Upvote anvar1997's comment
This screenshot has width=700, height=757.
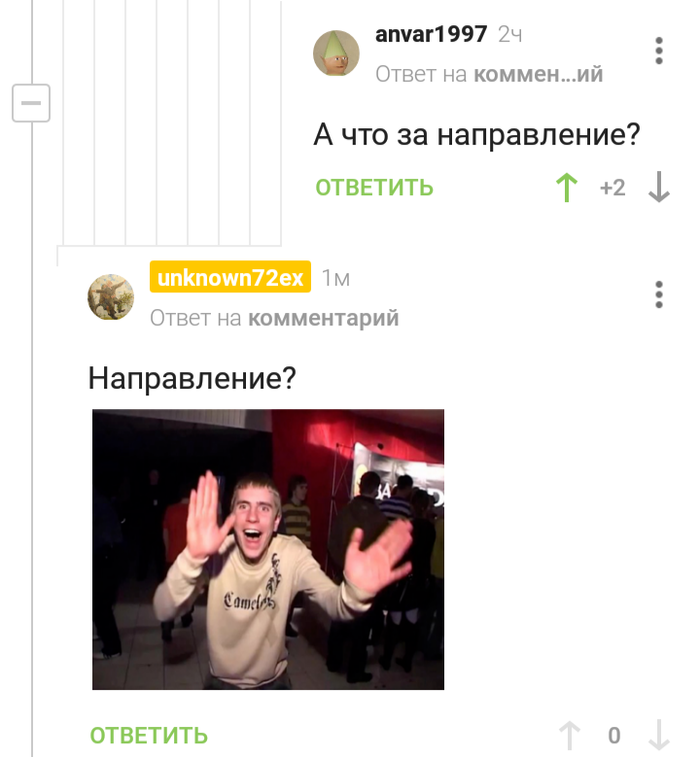(x=567, y=187)
